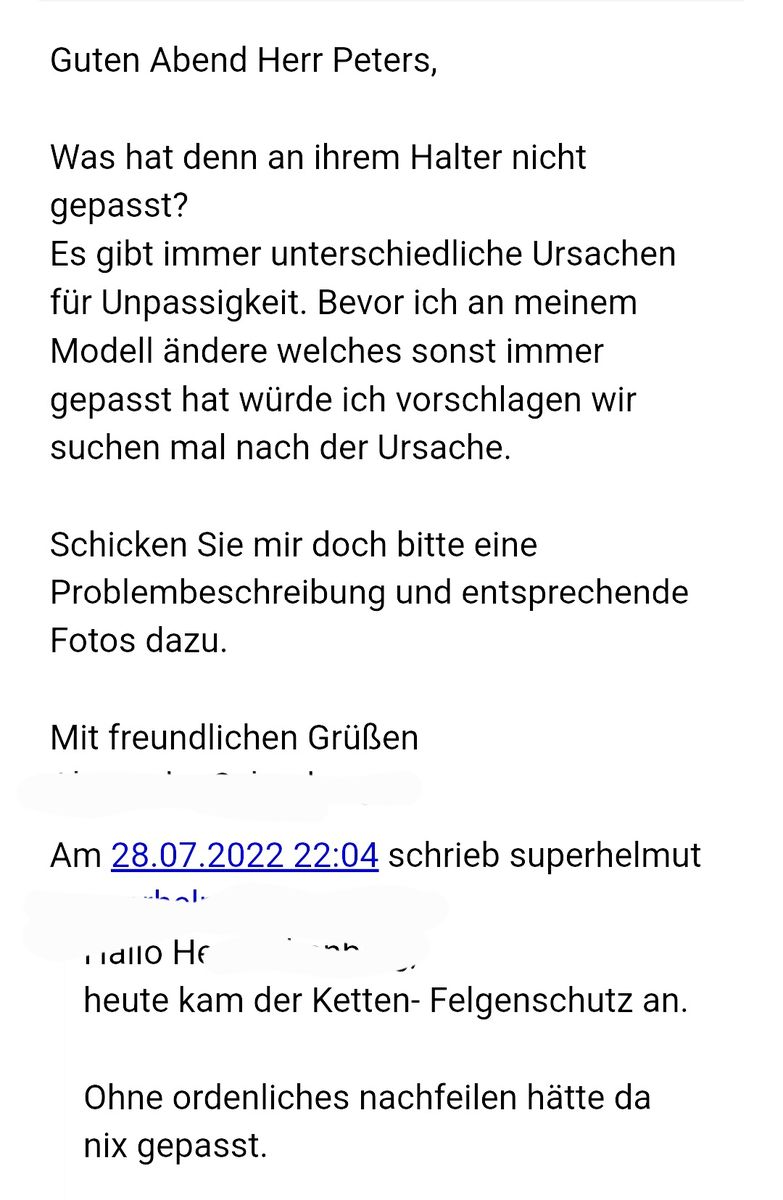This screenshot has height=1200, width=783.
Task: Open the 28.07.2022 22:04 date link
Action: tap(244, 856)
